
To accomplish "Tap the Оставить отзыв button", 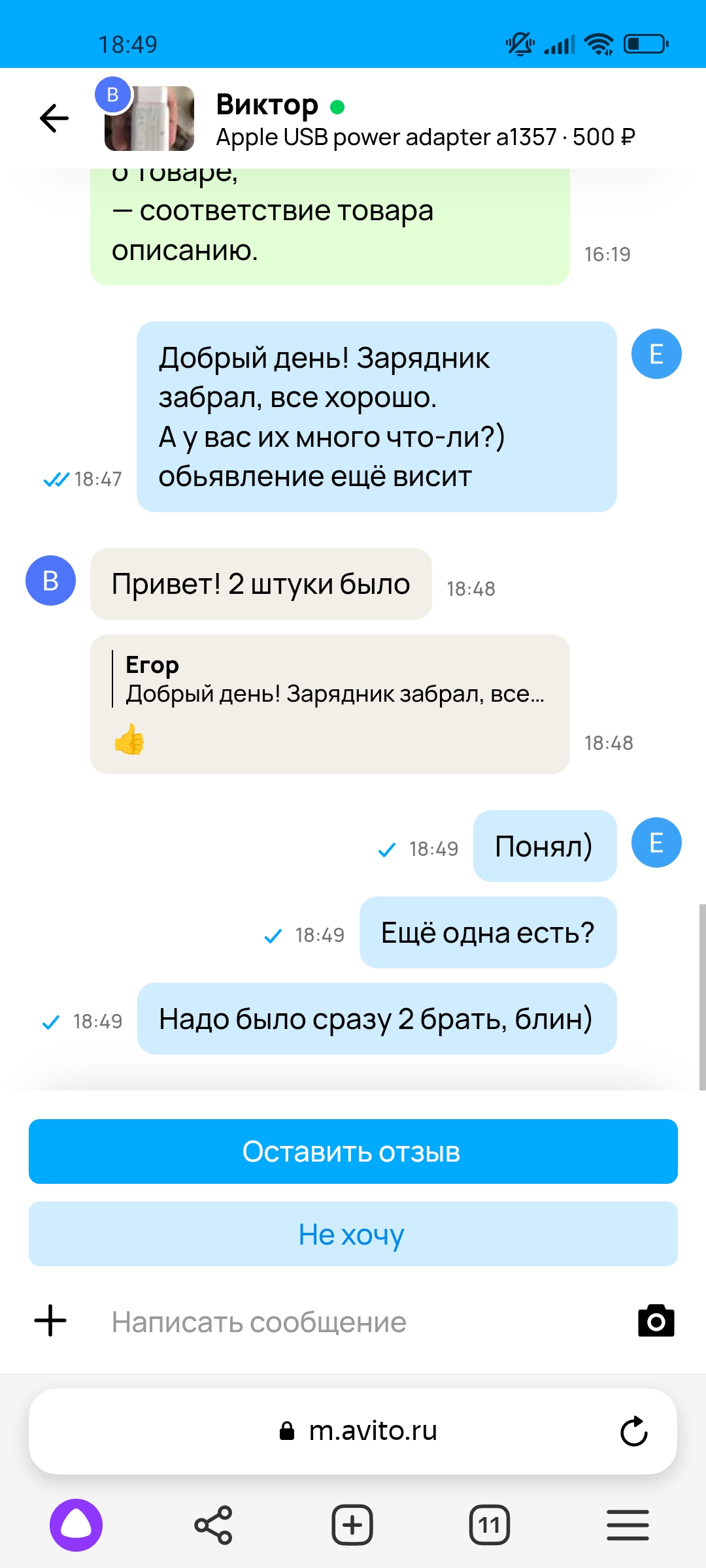I will (x=353, y=1152).
